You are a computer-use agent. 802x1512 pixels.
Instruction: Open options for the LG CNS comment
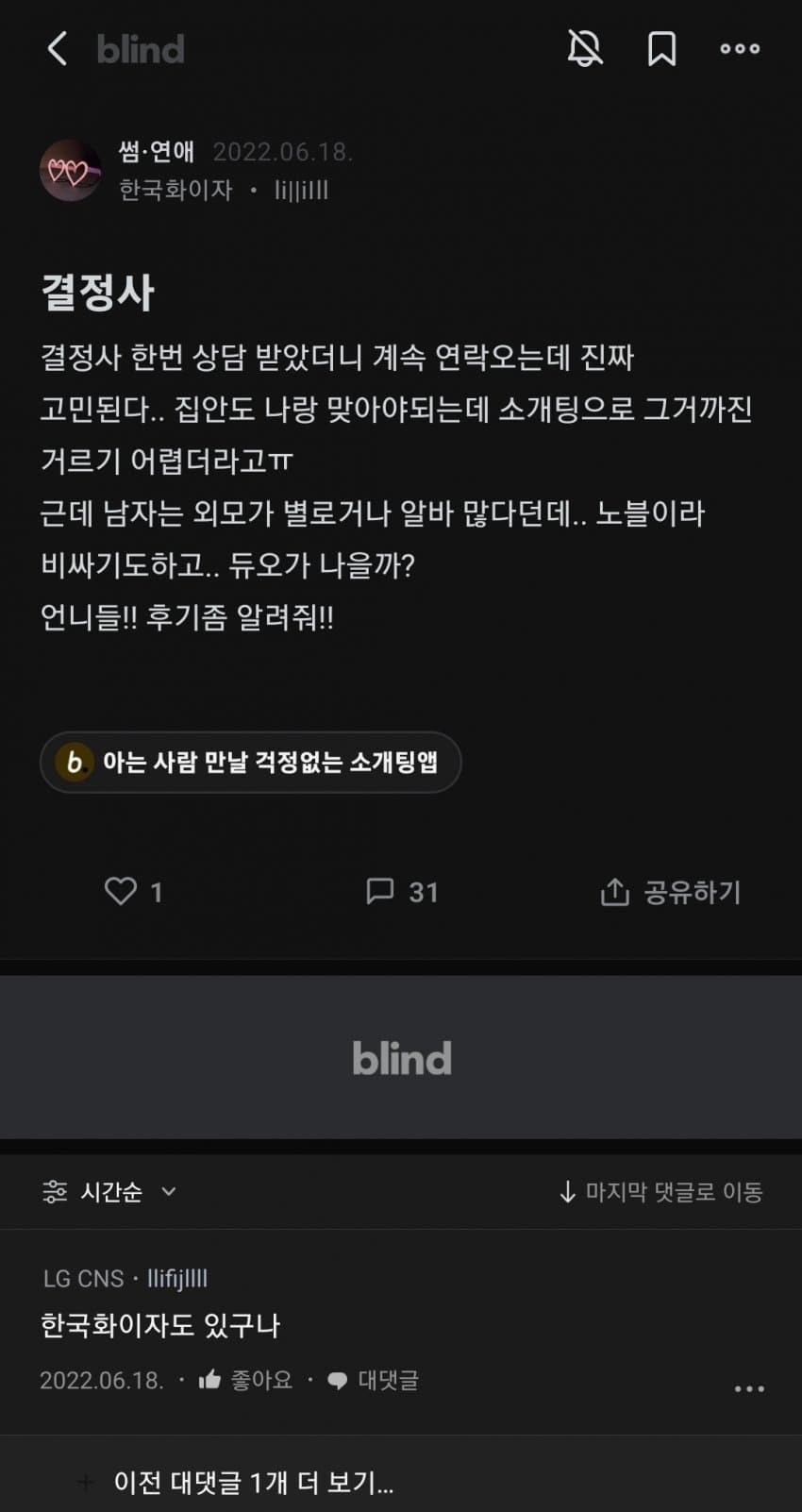[749, 1388]
